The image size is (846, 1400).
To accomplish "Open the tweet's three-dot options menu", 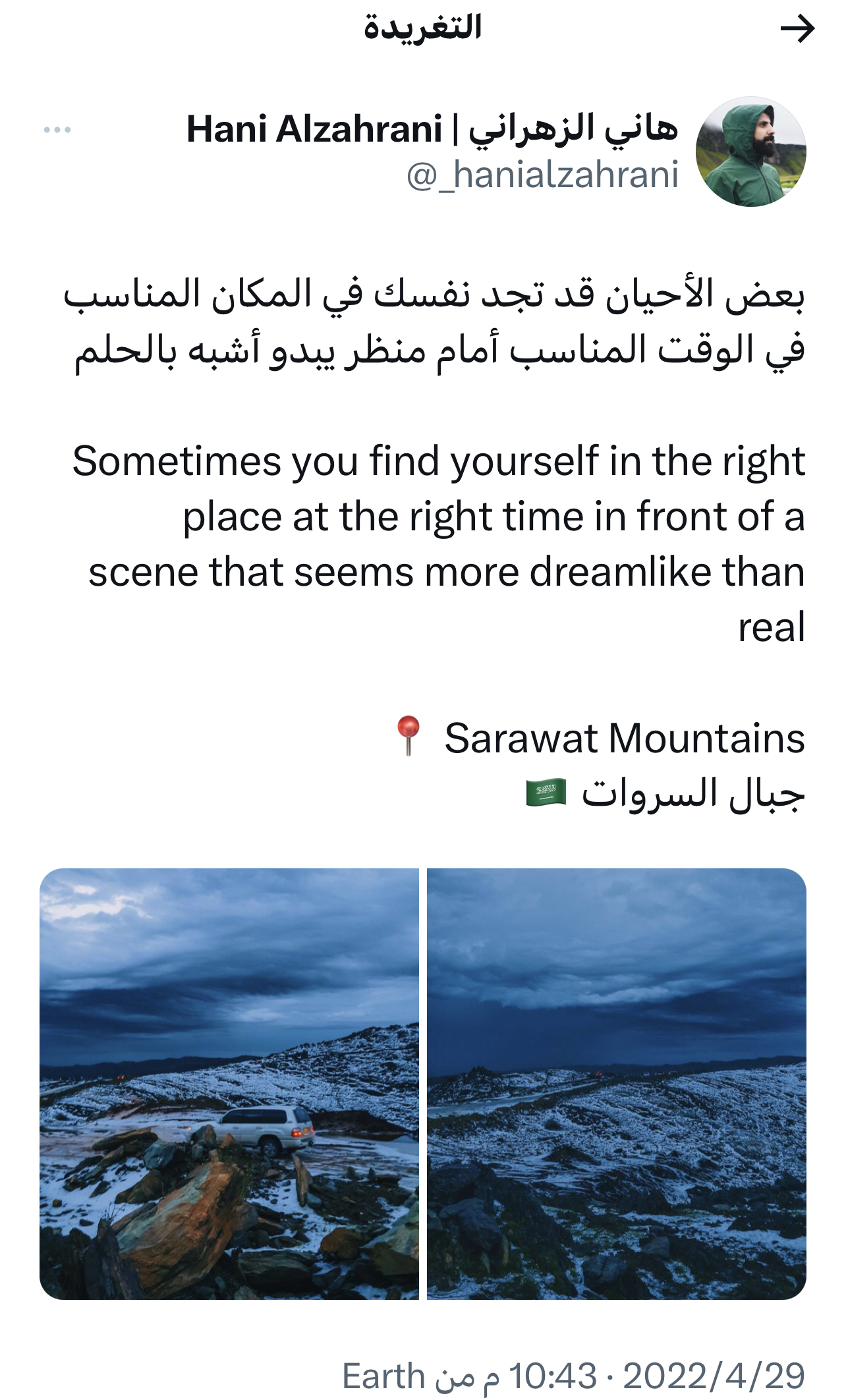I will pyautogui.click(x=57, y=130).
